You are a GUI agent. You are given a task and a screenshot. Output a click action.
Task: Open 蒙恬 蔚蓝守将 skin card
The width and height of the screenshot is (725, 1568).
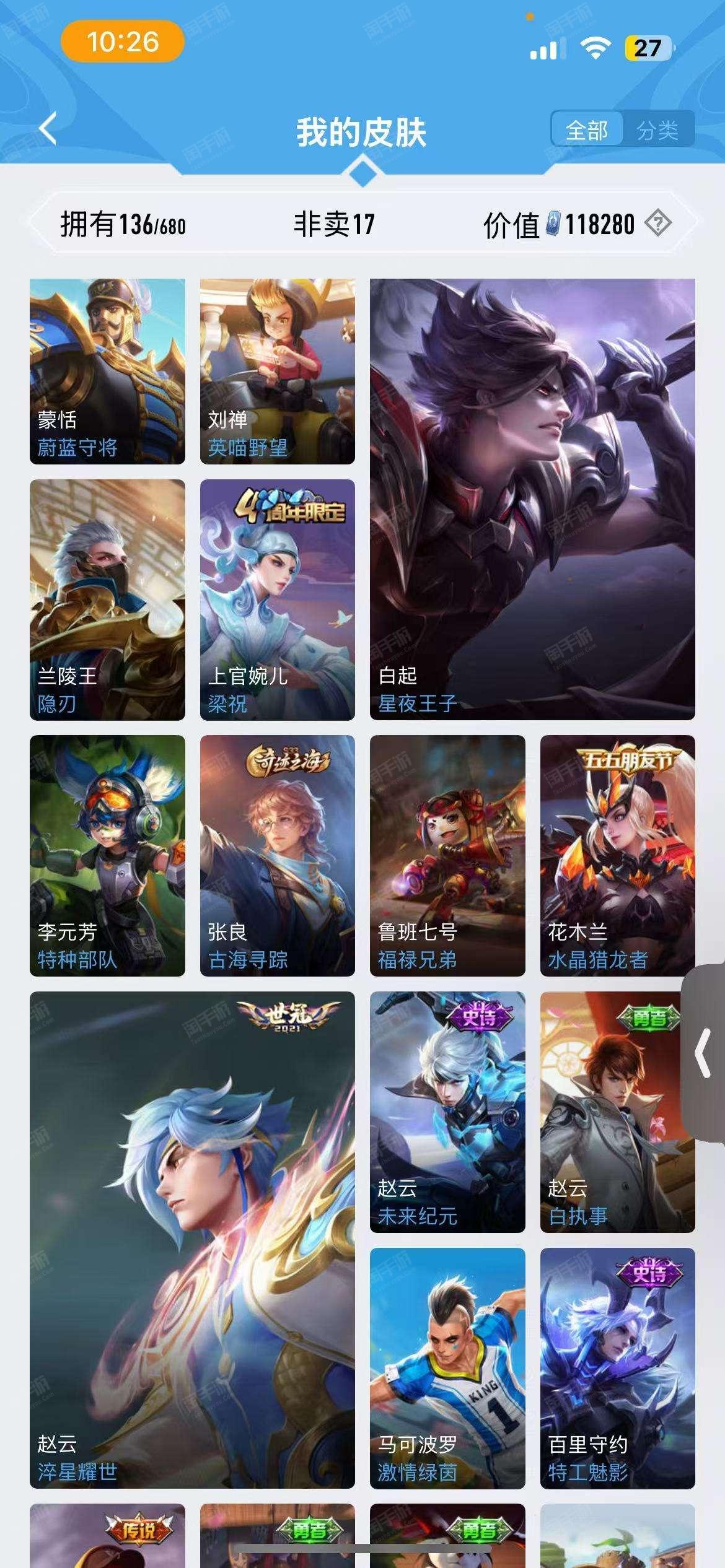(107, 372)
